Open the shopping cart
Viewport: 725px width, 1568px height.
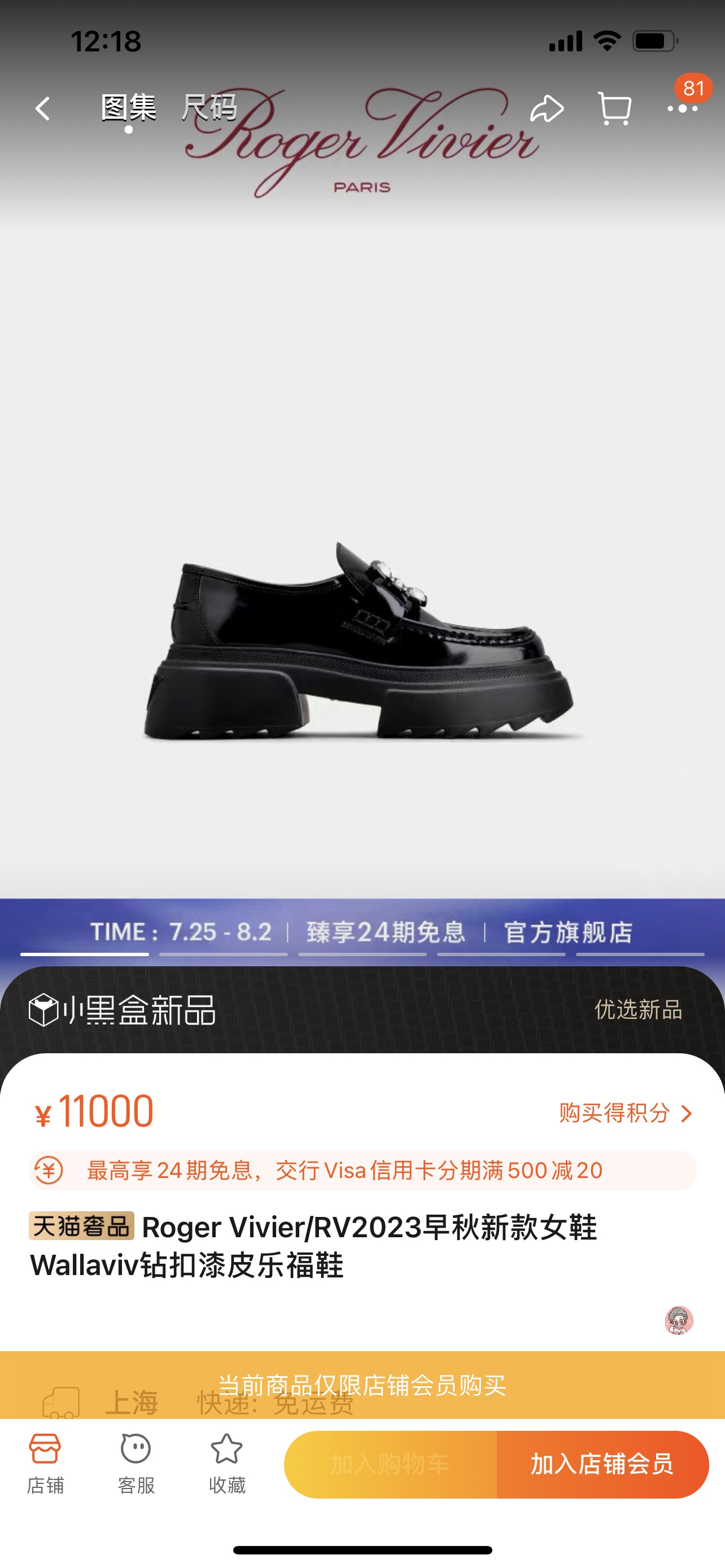click(x=614, y=109)
